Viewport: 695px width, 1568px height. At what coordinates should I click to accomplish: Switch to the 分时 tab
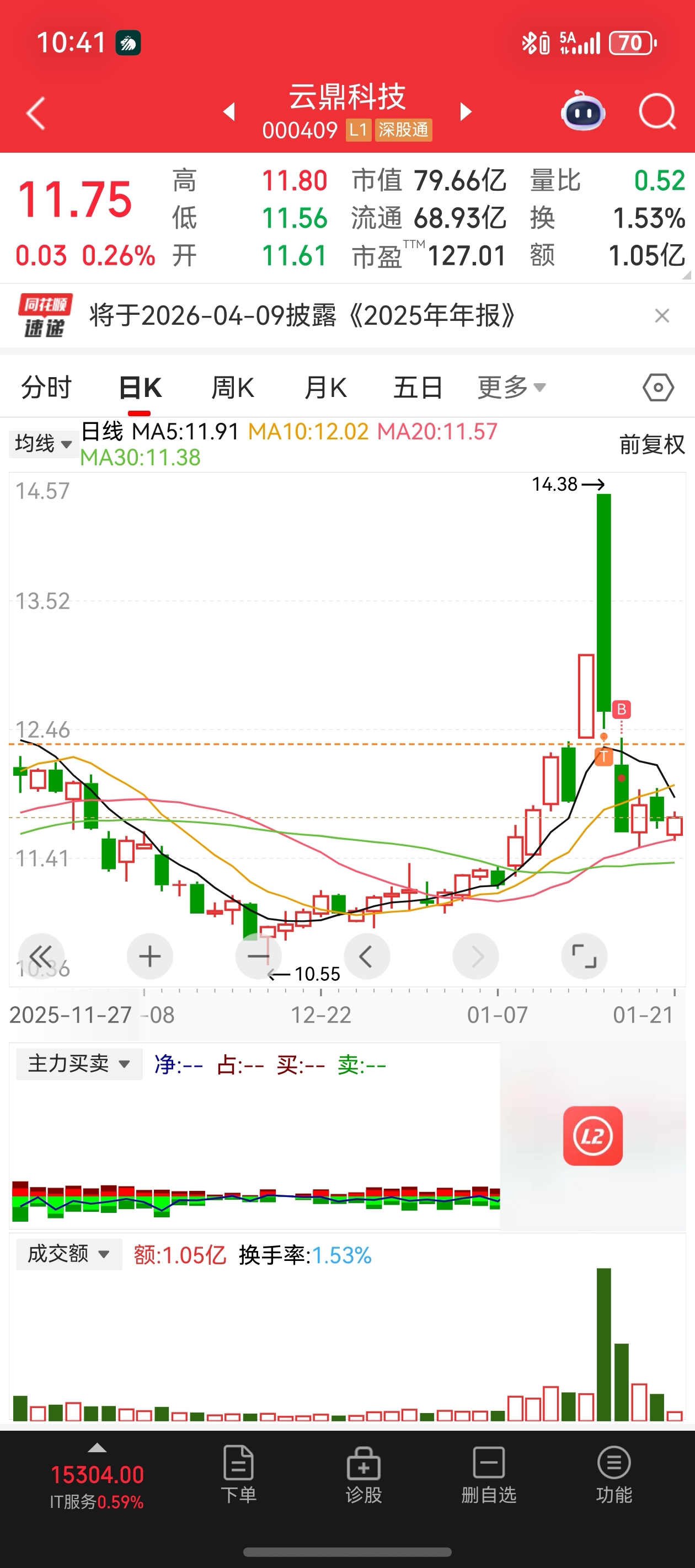(x=46, y=388)
